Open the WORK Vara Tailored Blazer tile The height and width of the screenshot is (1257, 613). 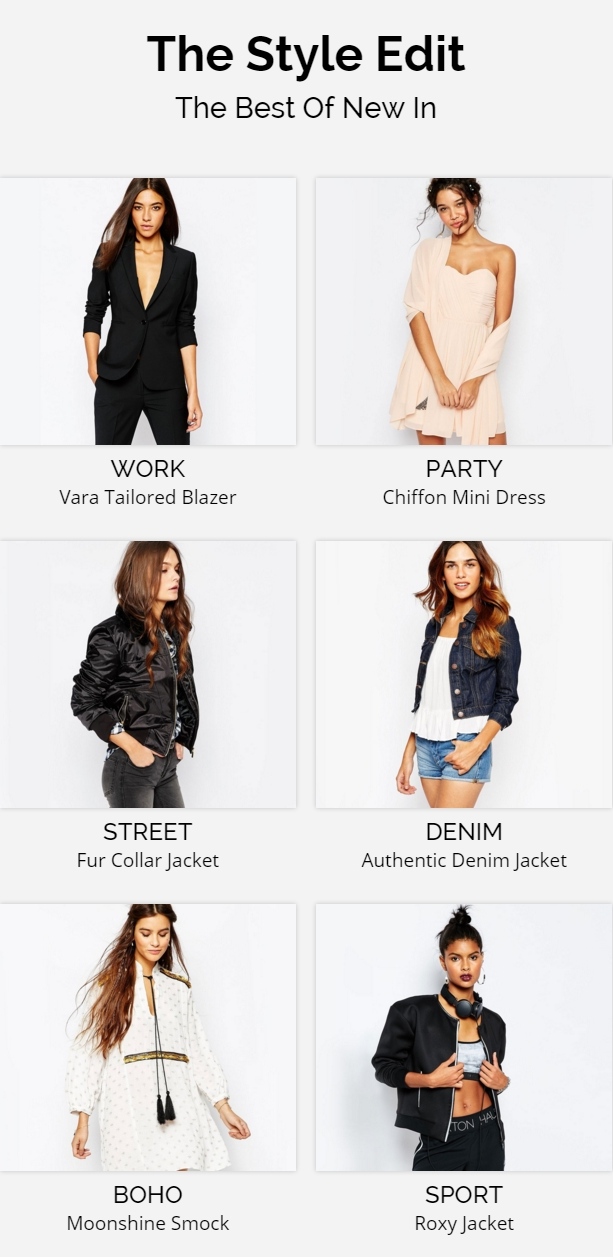point(148,343)
